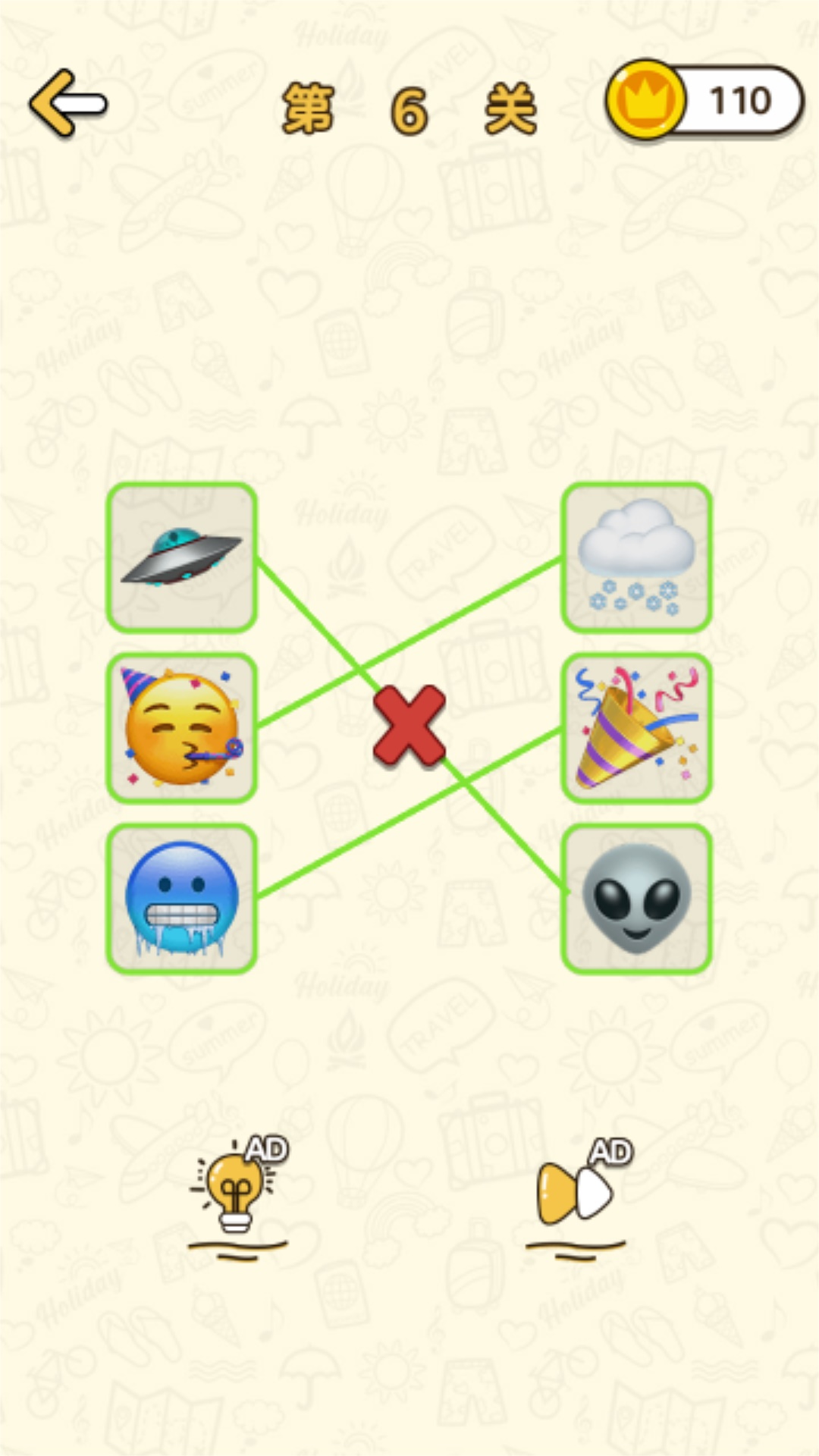819x1456 pixels.
Task: Select the UFO emoji tile
Action: tap(182, 558)
